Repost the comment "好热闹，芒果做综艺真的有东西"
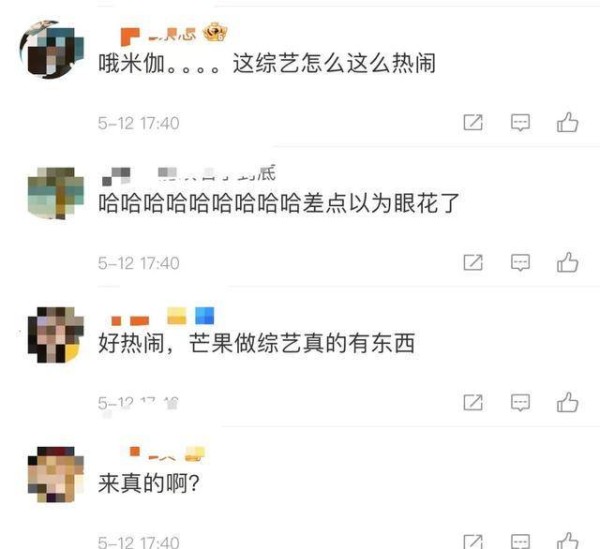The image size is (600, 549). (x=474, y=402)
